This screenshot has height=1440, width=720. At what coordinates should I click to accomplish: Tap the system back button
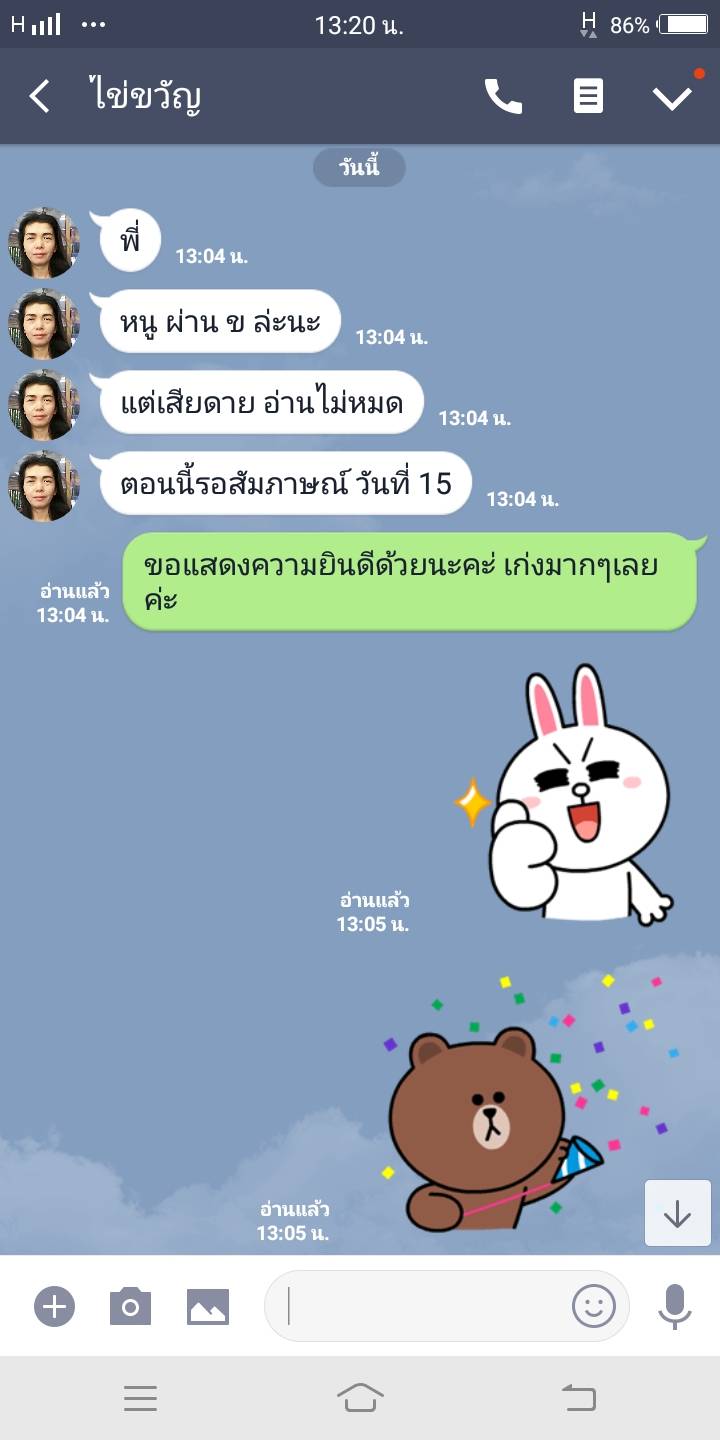579,1398
